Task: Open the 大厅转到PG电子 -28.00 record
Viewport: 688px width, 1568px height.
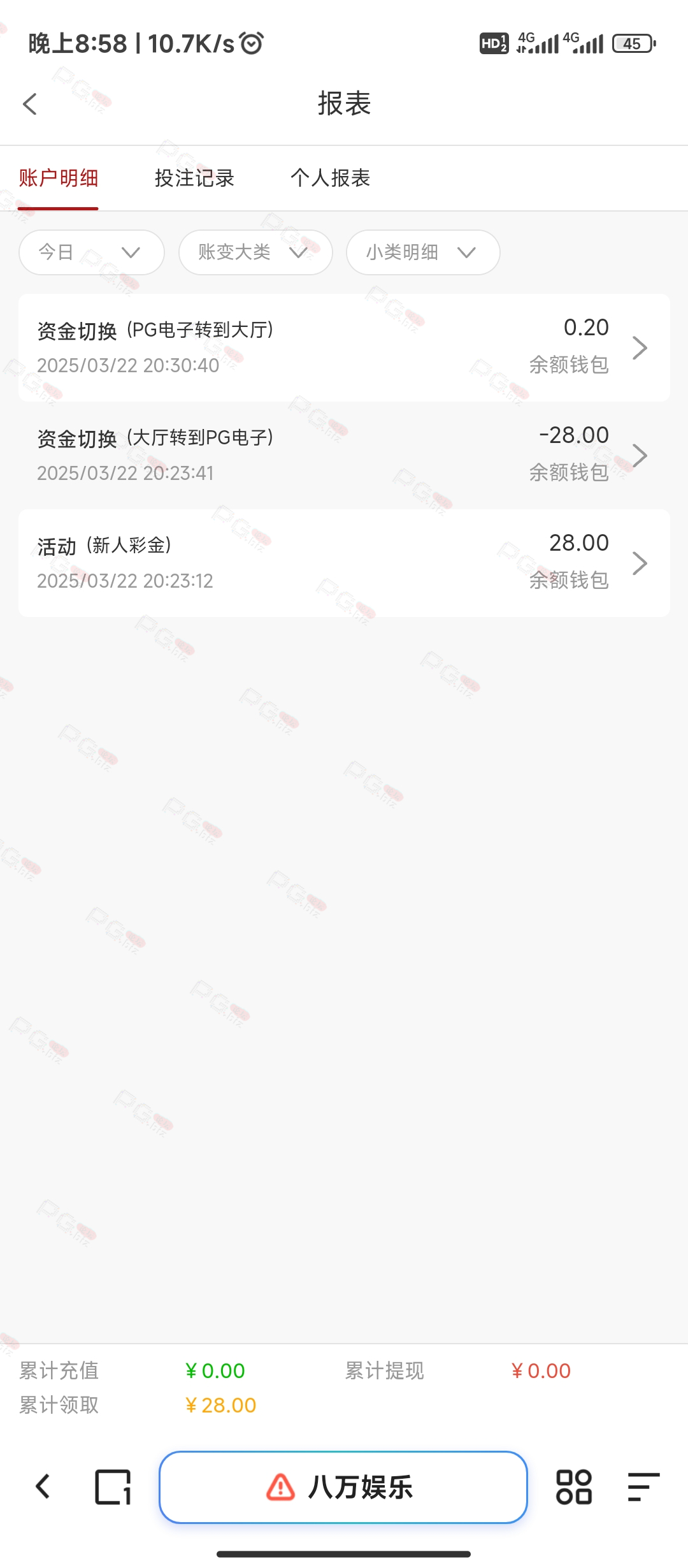Action: [x=344, y=455]
